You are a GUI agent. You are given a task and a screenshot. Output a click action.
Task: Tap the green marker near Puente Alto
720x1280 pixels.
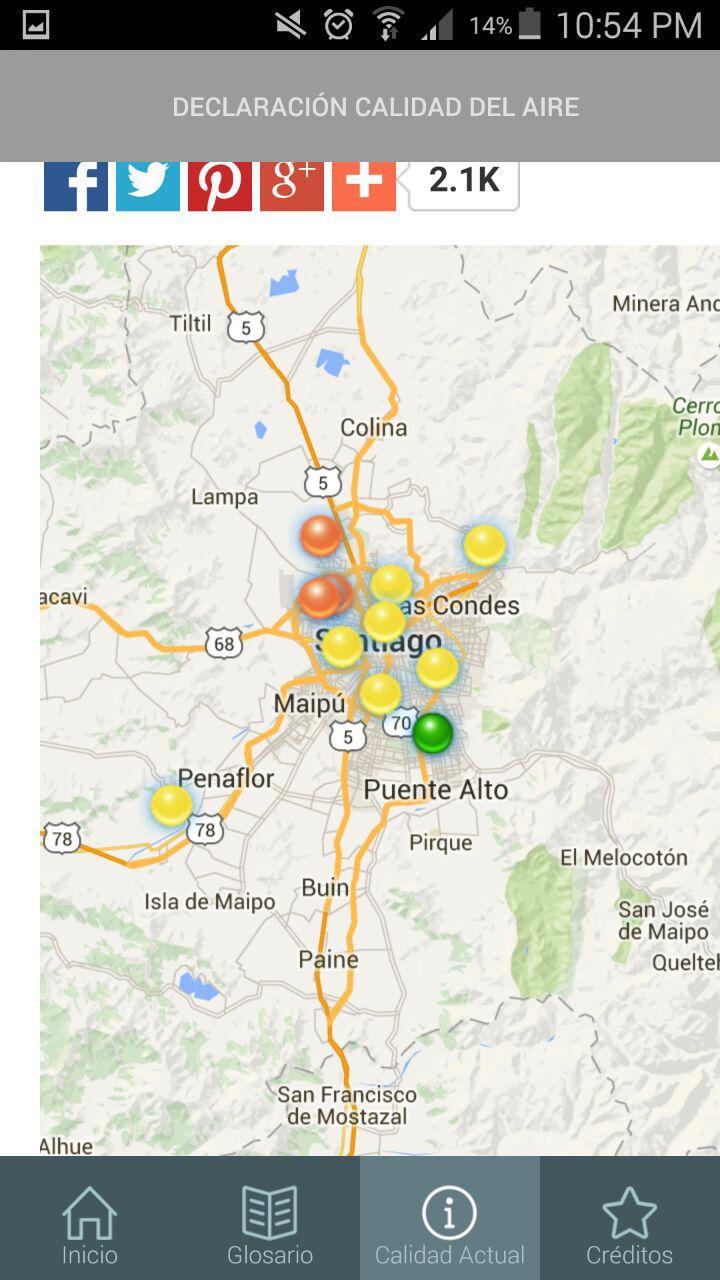click(433, 733)
